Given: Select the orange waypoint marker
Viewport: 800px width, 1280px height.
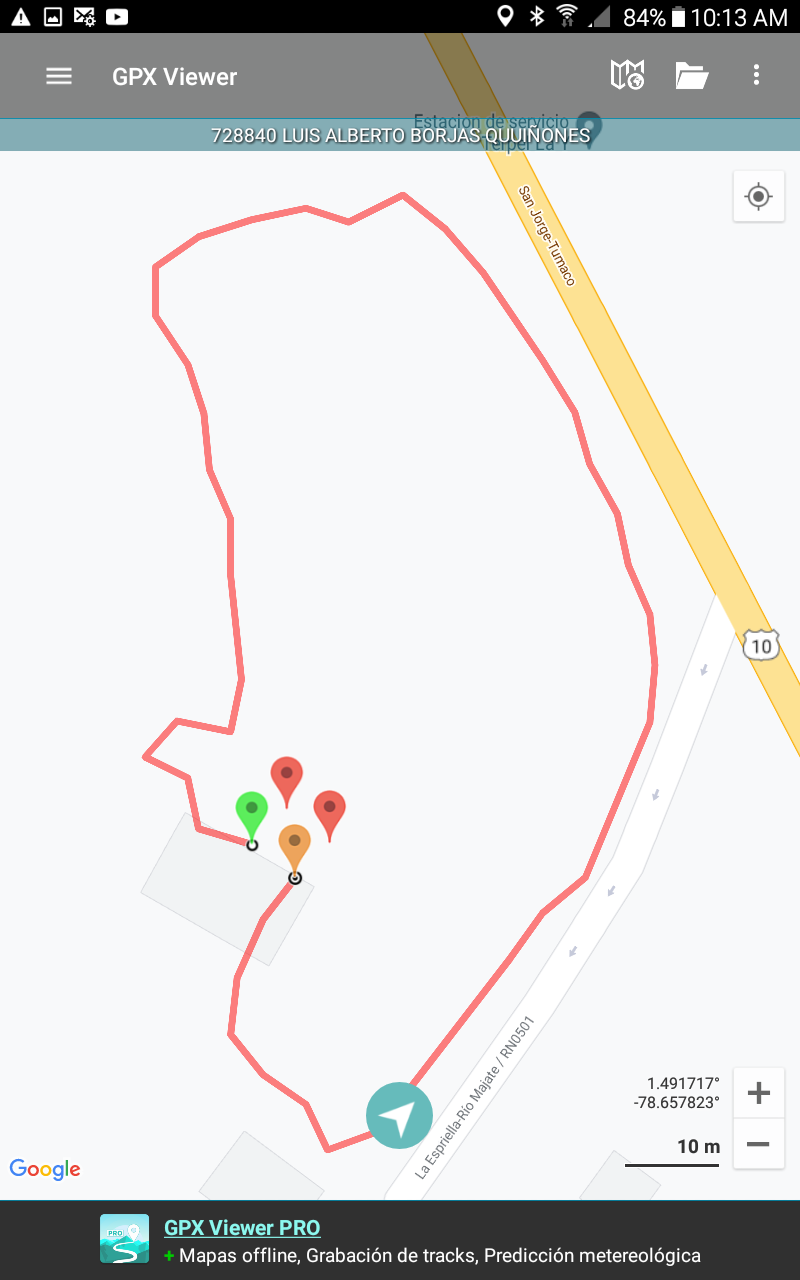Looking at the screenshot, I should (294, 845).
